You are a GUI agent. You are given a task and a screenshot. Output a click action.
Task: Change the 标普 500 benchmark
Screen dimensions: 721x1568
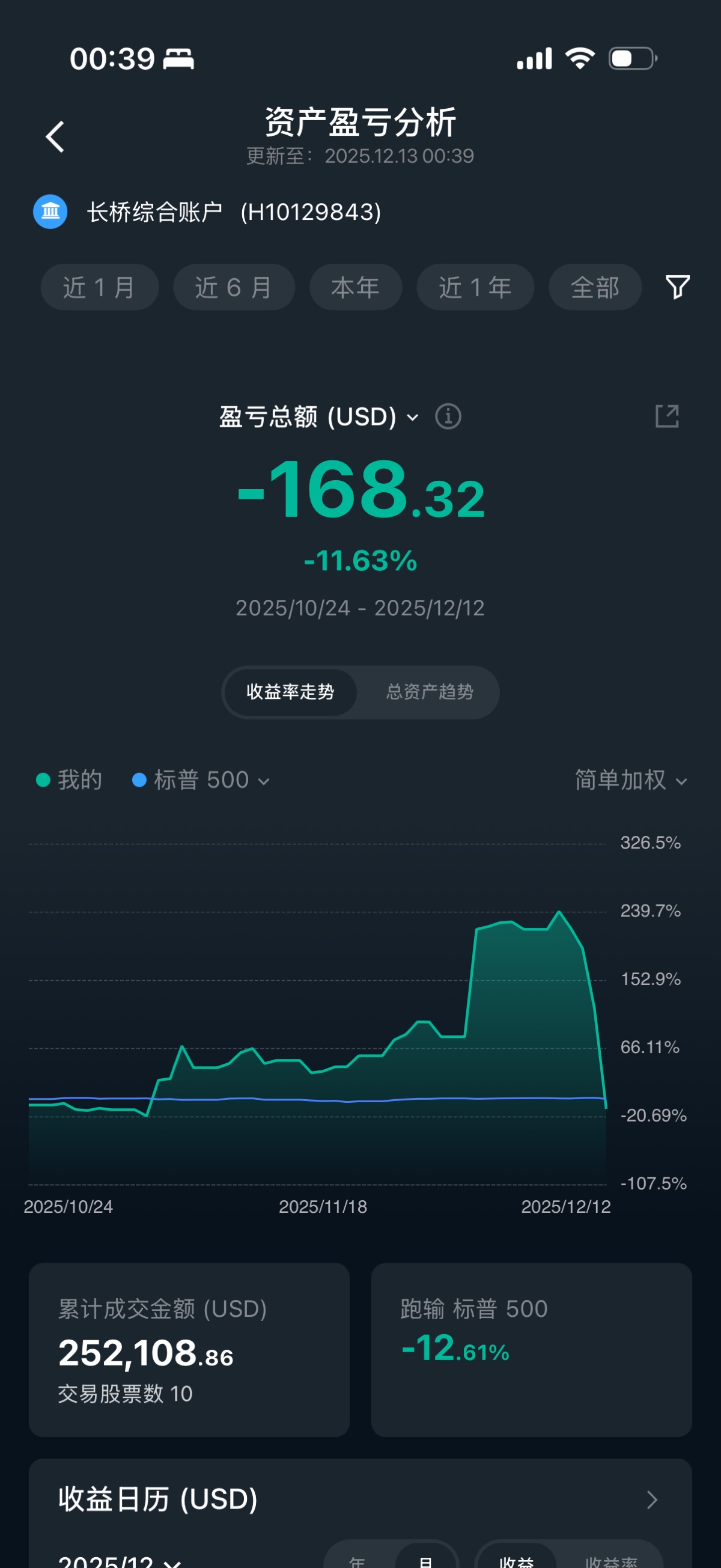click(201, 780)
